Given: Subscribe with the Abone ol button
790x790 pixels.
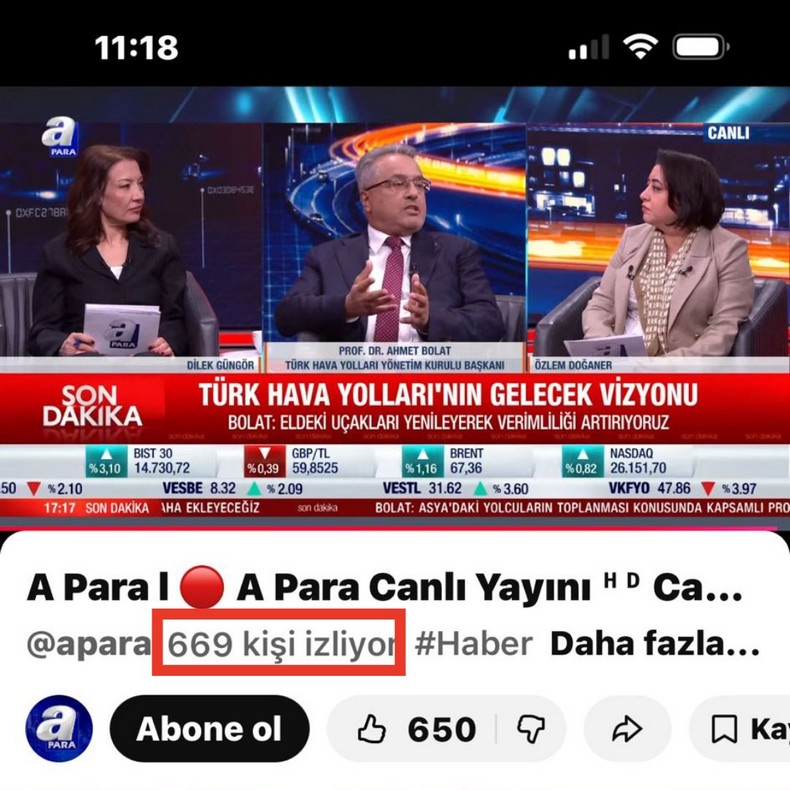Looking at the screenshot, I should pyautogui.click(x=209, y=730).
